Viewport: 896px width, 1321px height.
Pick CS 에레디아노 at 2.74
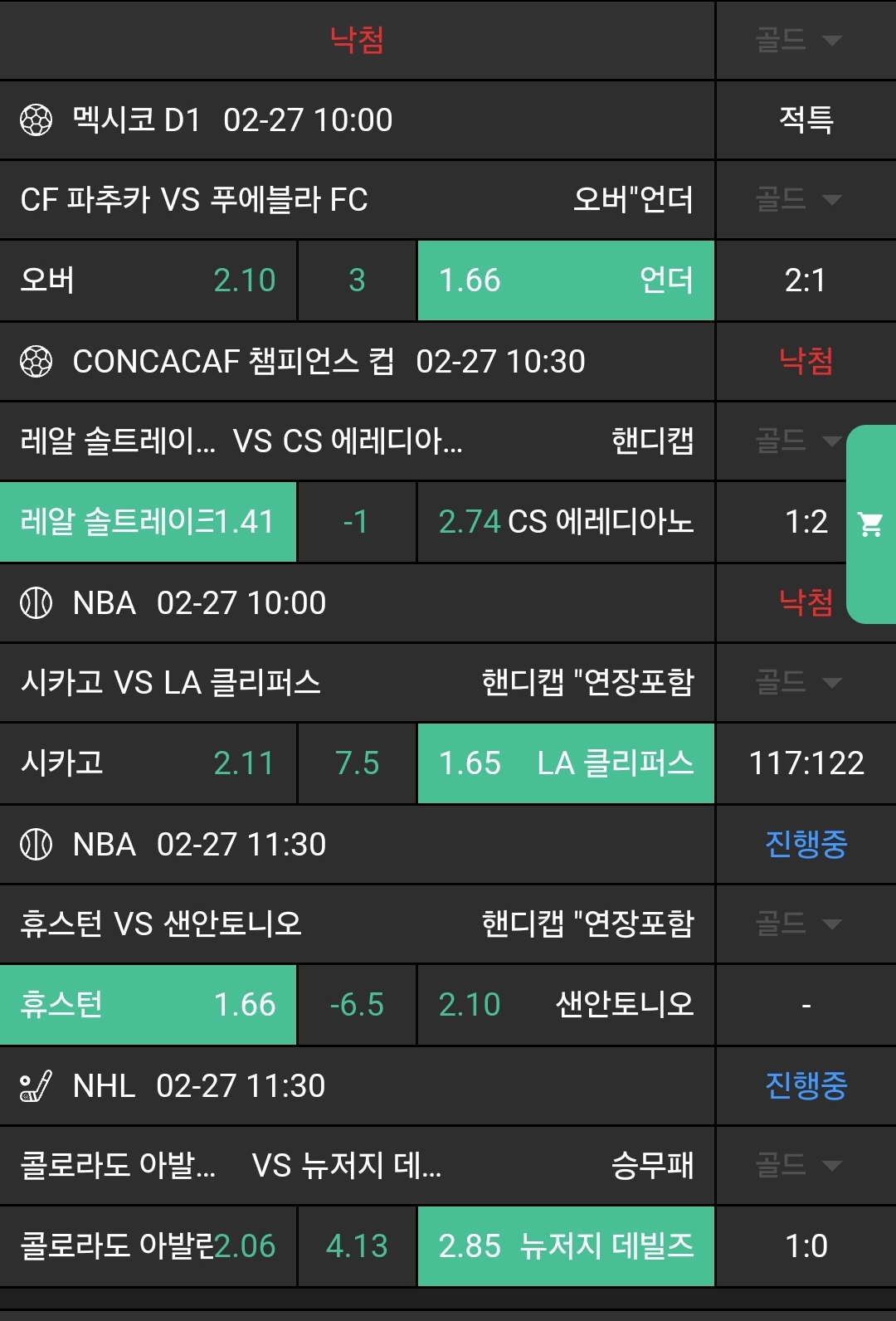(x=566, y=522)
